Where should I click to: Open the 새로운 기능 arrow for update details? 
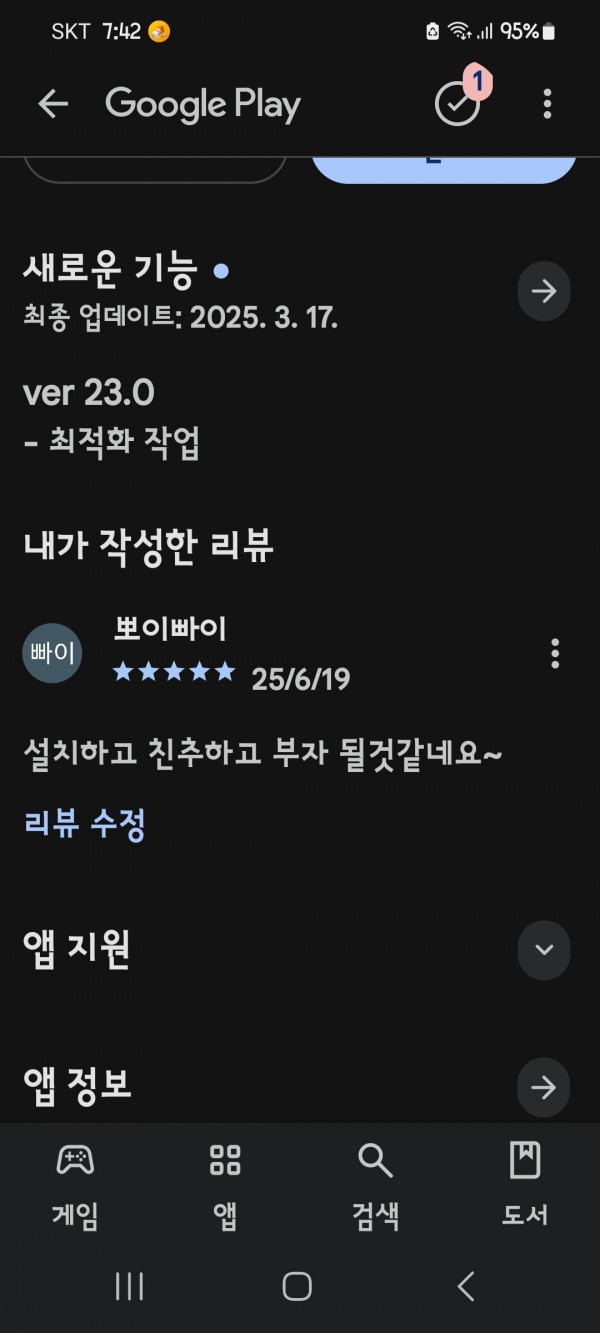tap(544, 291)
